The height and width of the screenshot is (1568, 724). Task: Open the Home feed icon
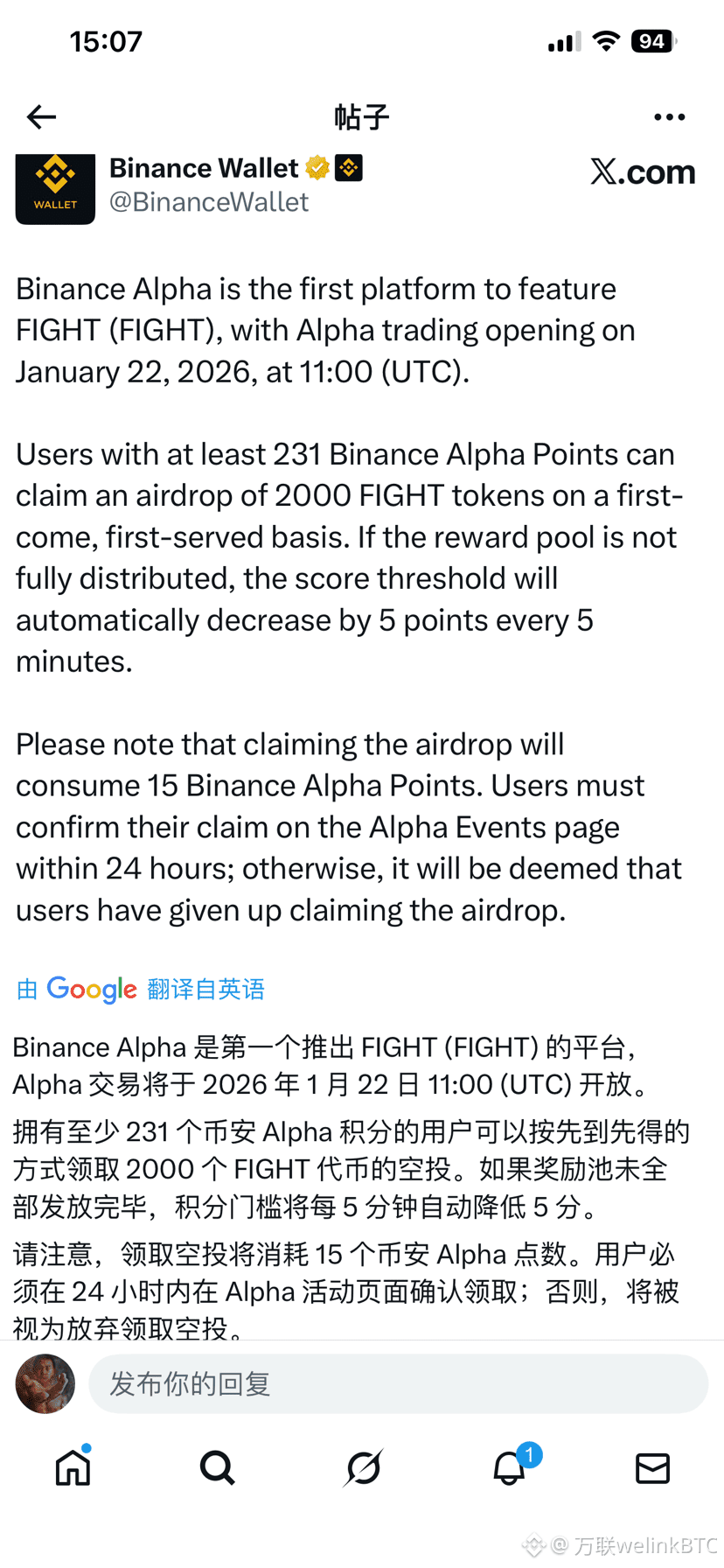tap(73, 1468)
